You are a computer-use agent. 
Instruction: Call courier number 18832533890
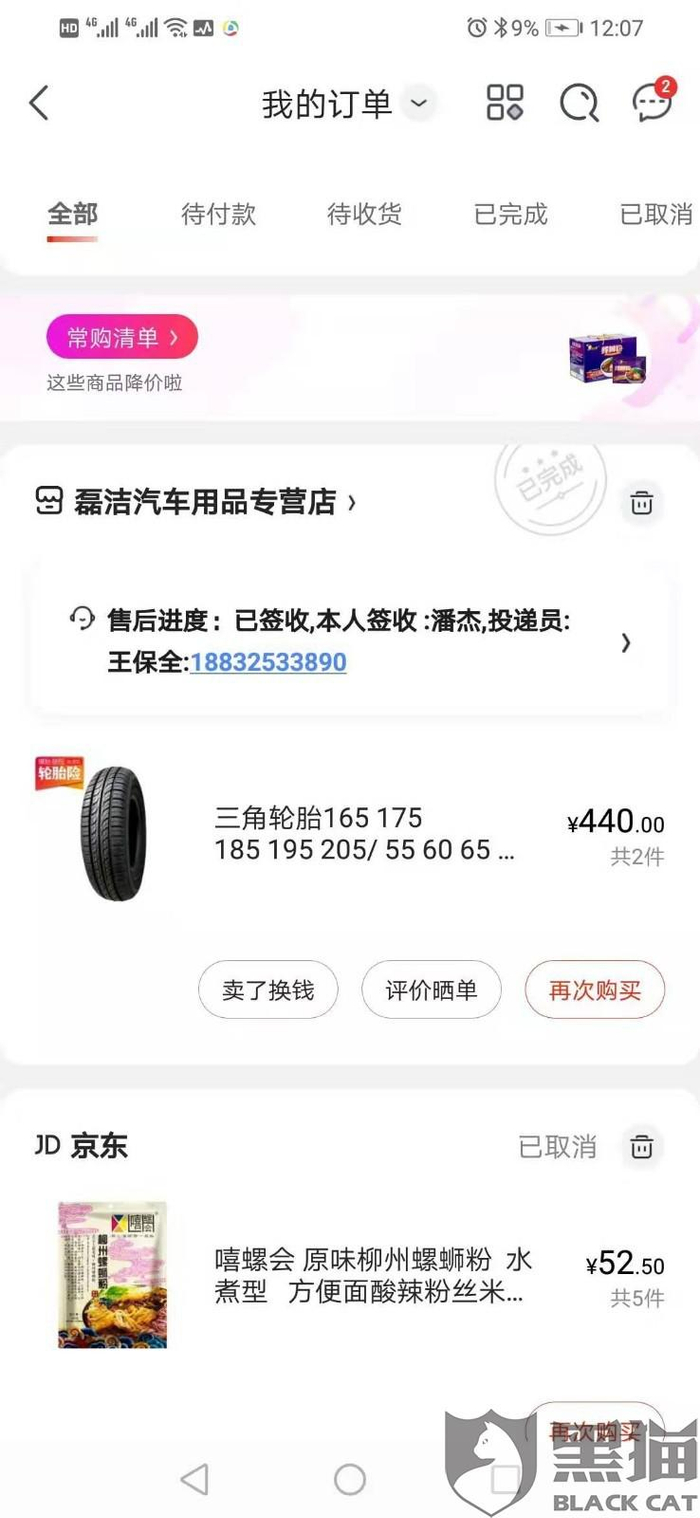click(x=268, y=662)
